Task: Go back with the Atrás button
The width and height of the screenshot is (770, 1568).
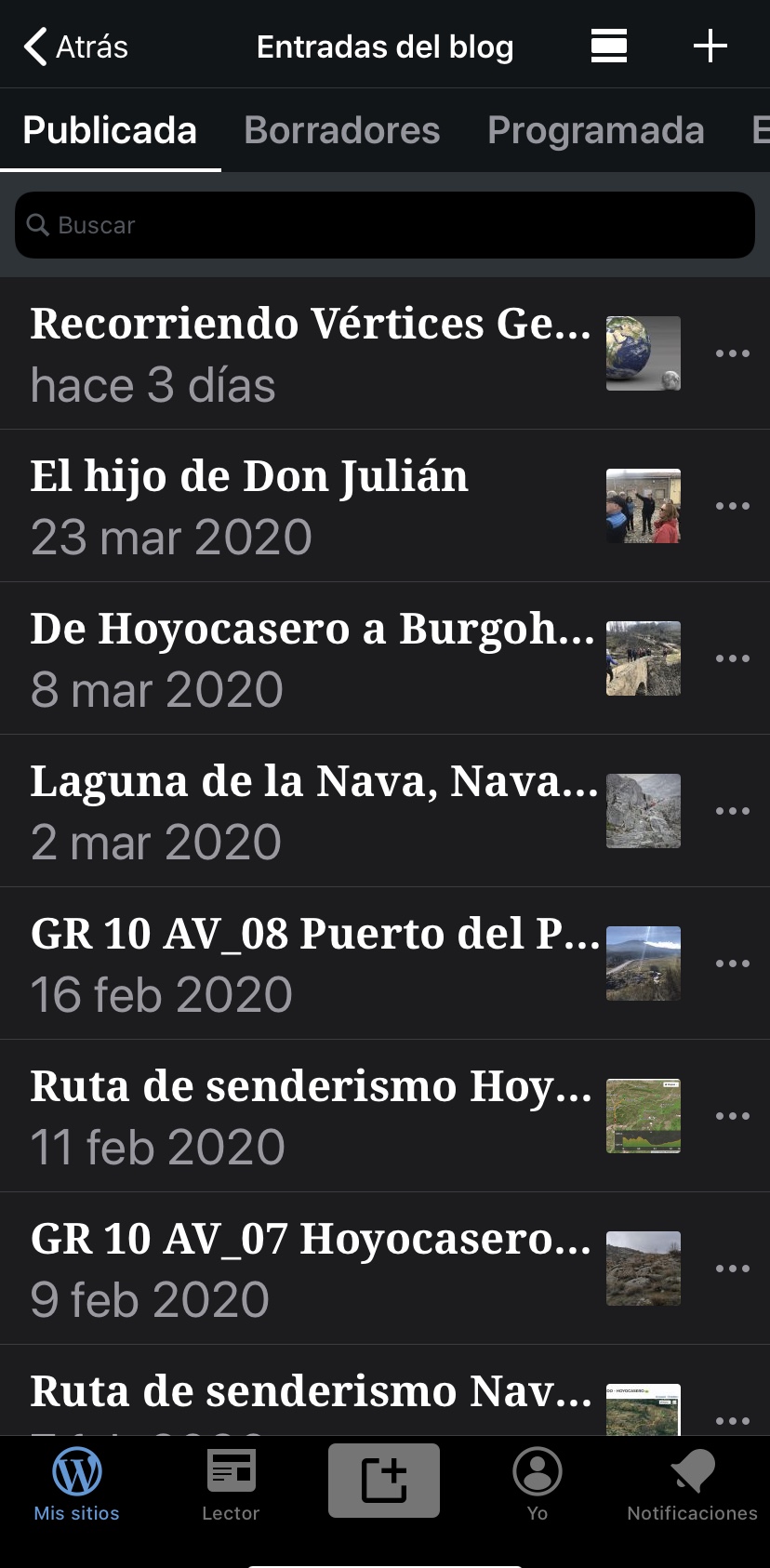Action: pyautogui.click(x=76, y=47)
